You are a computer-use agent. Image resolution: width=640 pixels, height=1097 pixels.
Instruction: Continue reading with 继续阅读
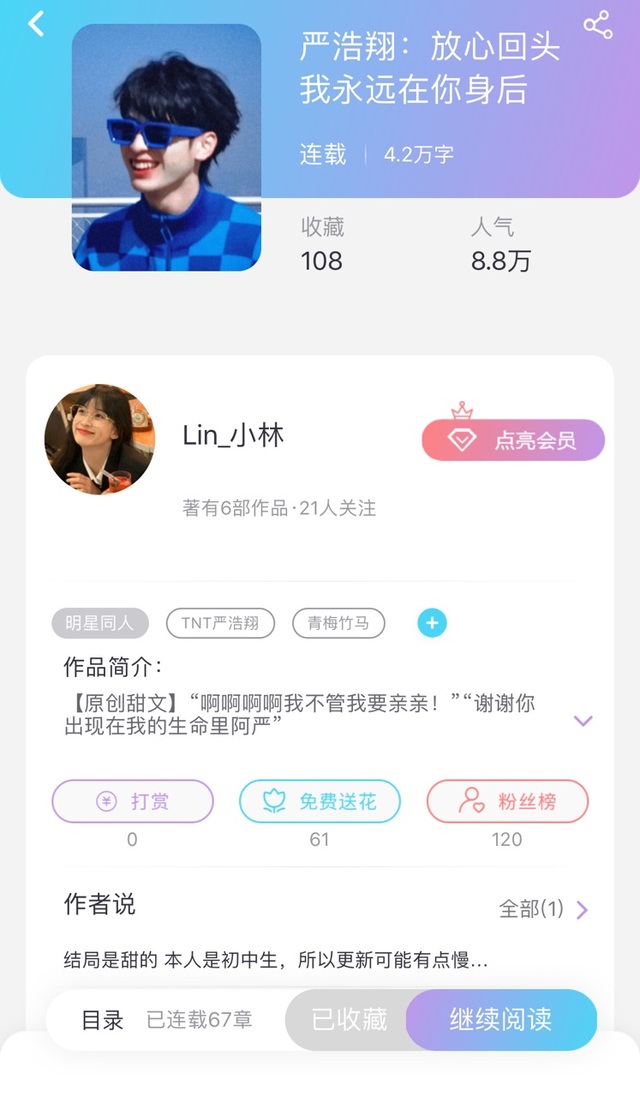pyautogui.click(x=502, y=1019)
